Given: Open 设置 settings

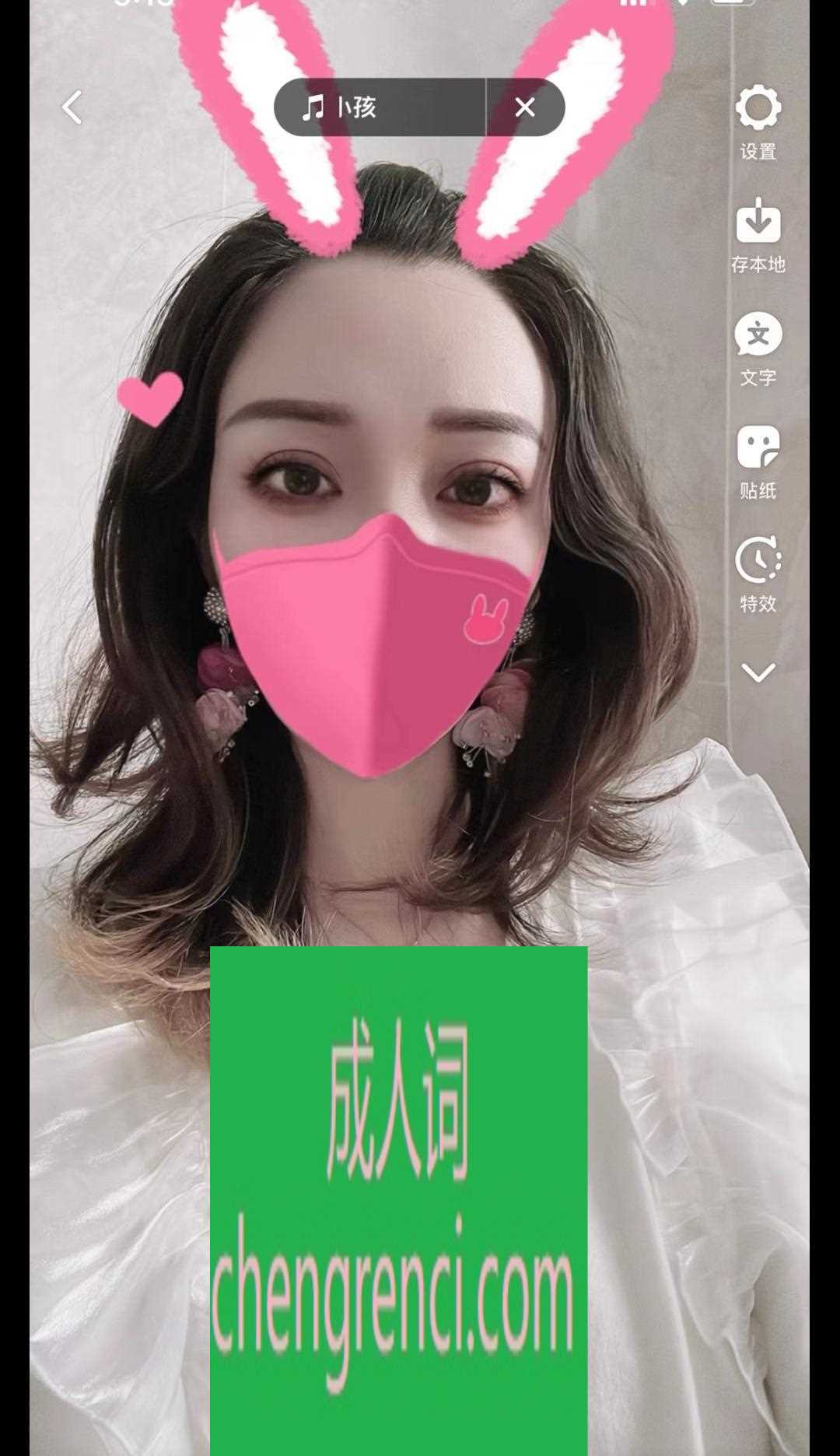Looking at the screenshot, I should pos(758,122).
